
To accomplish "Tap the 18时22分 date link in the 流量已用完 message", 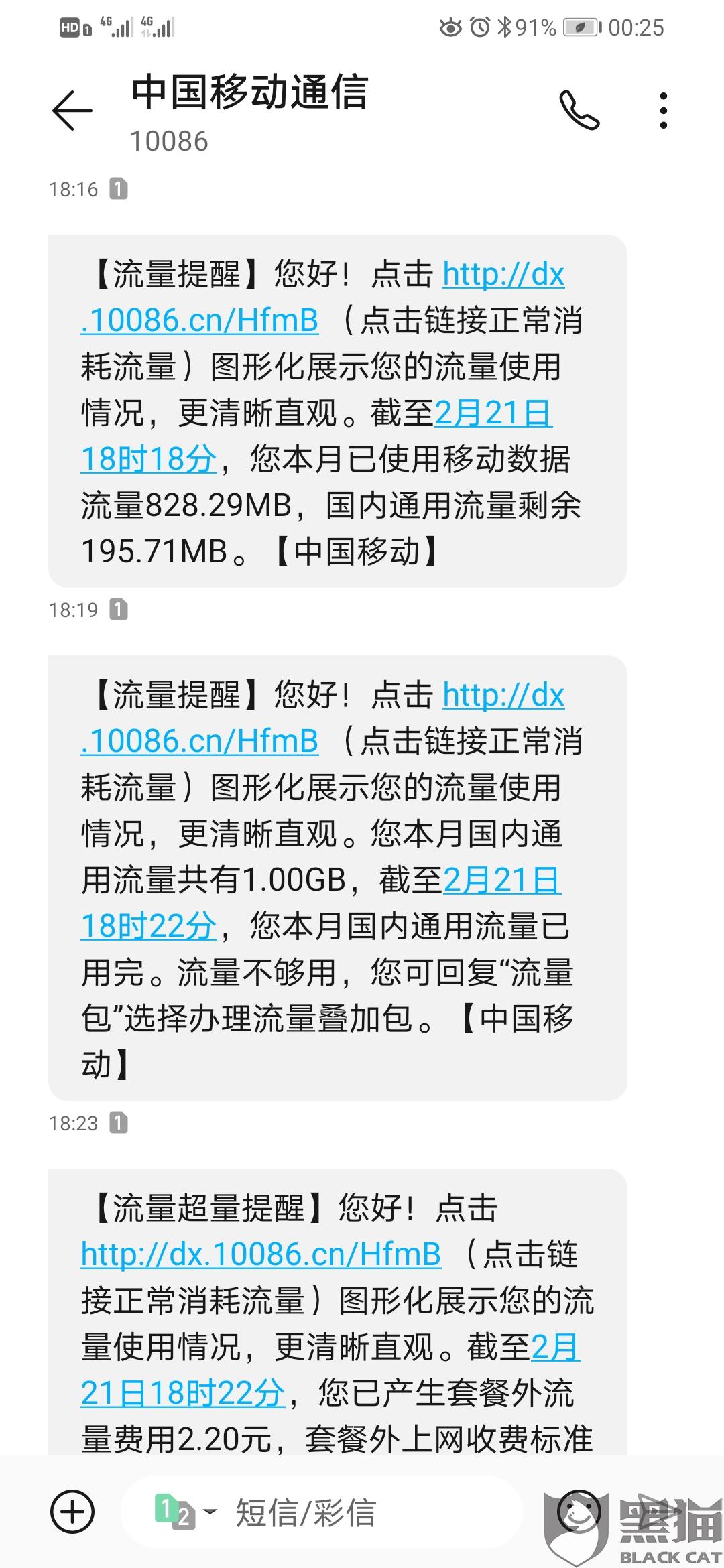I will (149, 926).
